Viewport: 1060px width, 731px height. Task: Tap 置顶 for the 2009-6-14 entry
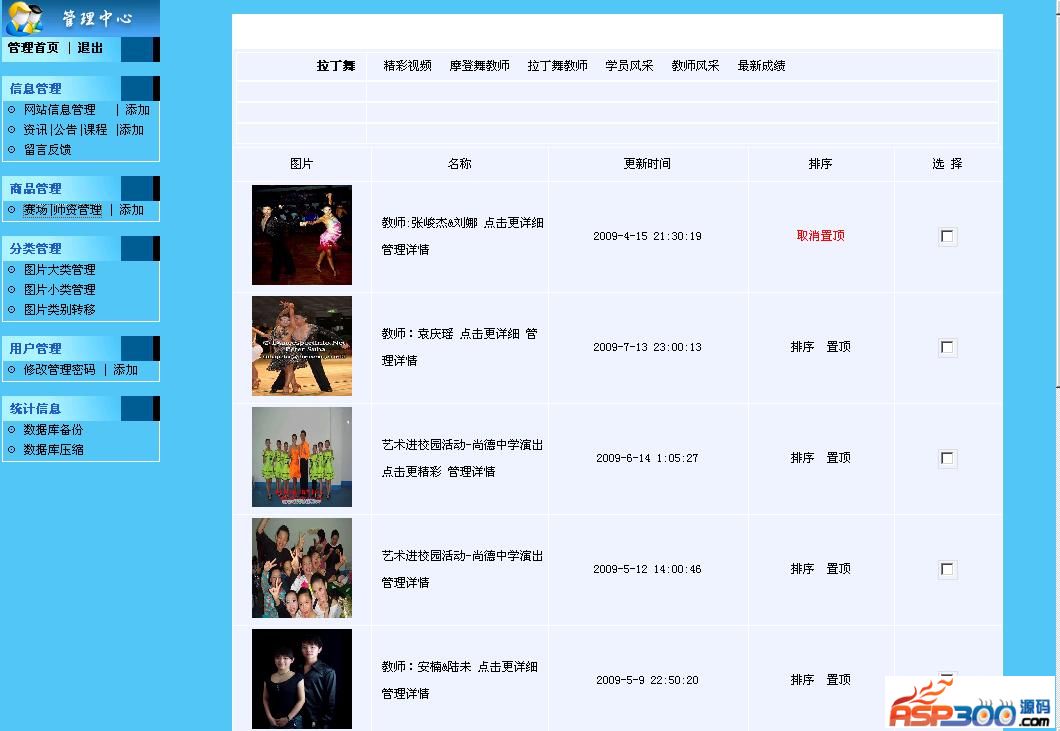coord(838,458)
